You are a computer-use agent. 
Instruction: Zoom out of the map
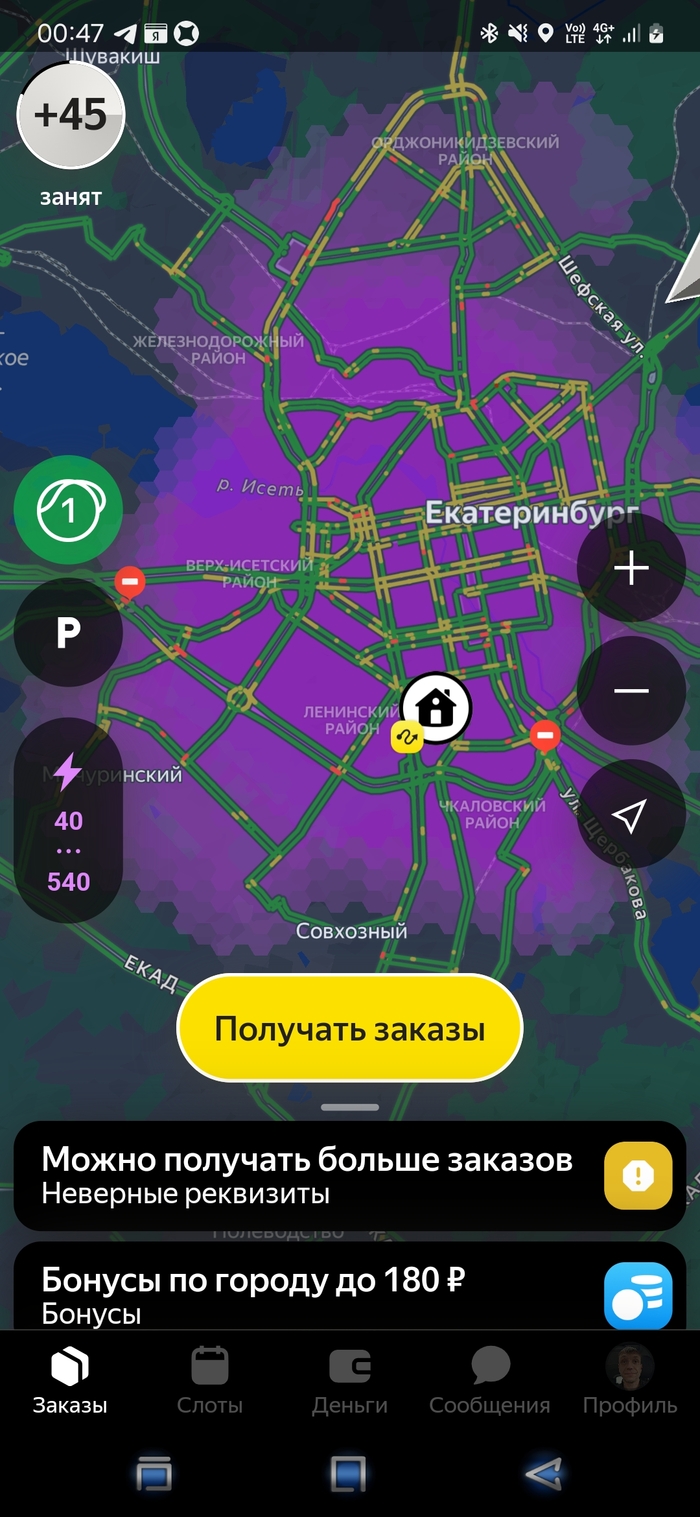point(631,691)
